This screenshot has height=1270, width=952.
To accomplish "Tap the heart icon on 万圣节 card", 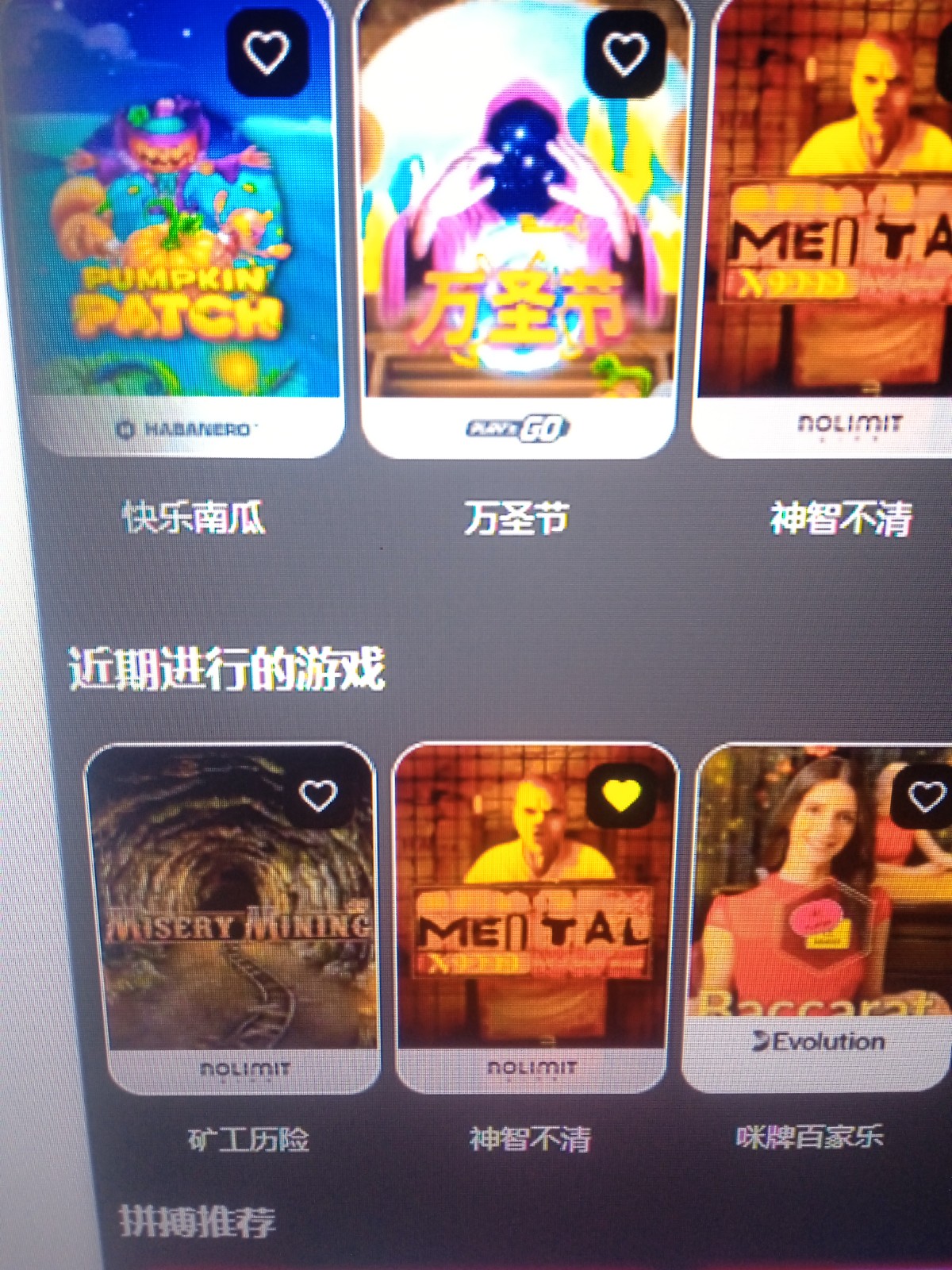I will tap(625, 52).
